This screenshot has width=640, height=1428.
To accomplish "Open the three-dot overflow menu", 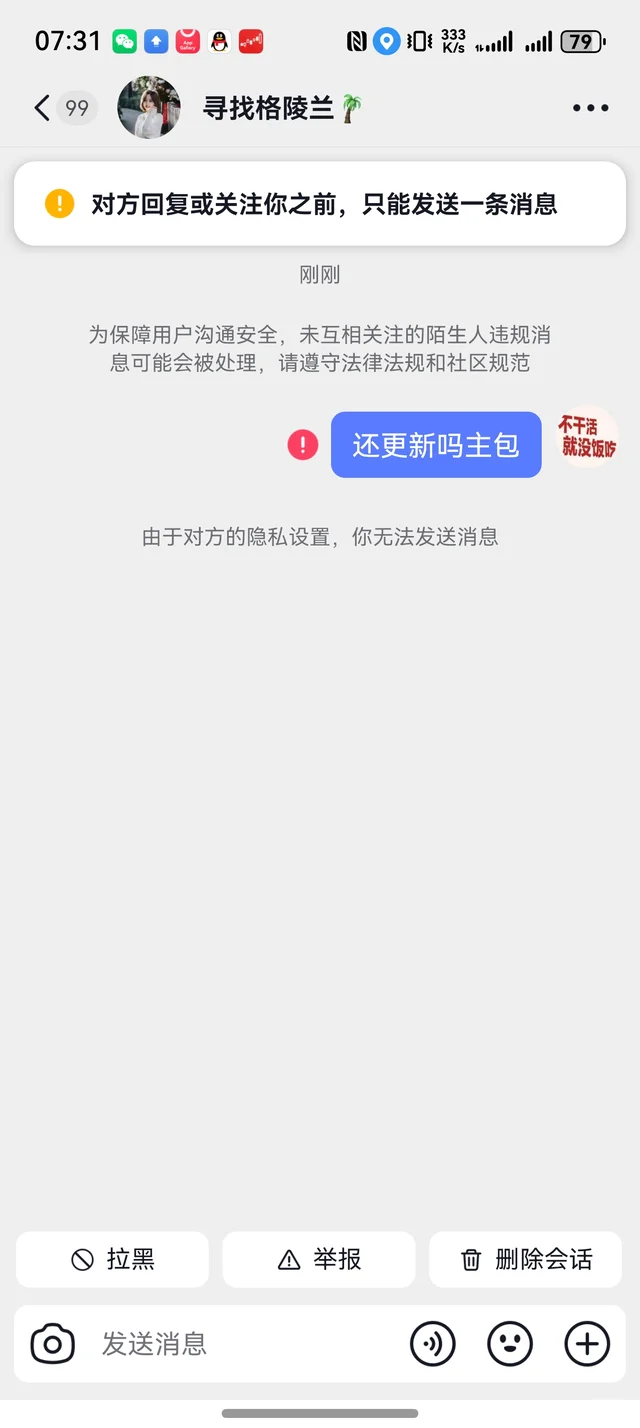I will point(590,108).
